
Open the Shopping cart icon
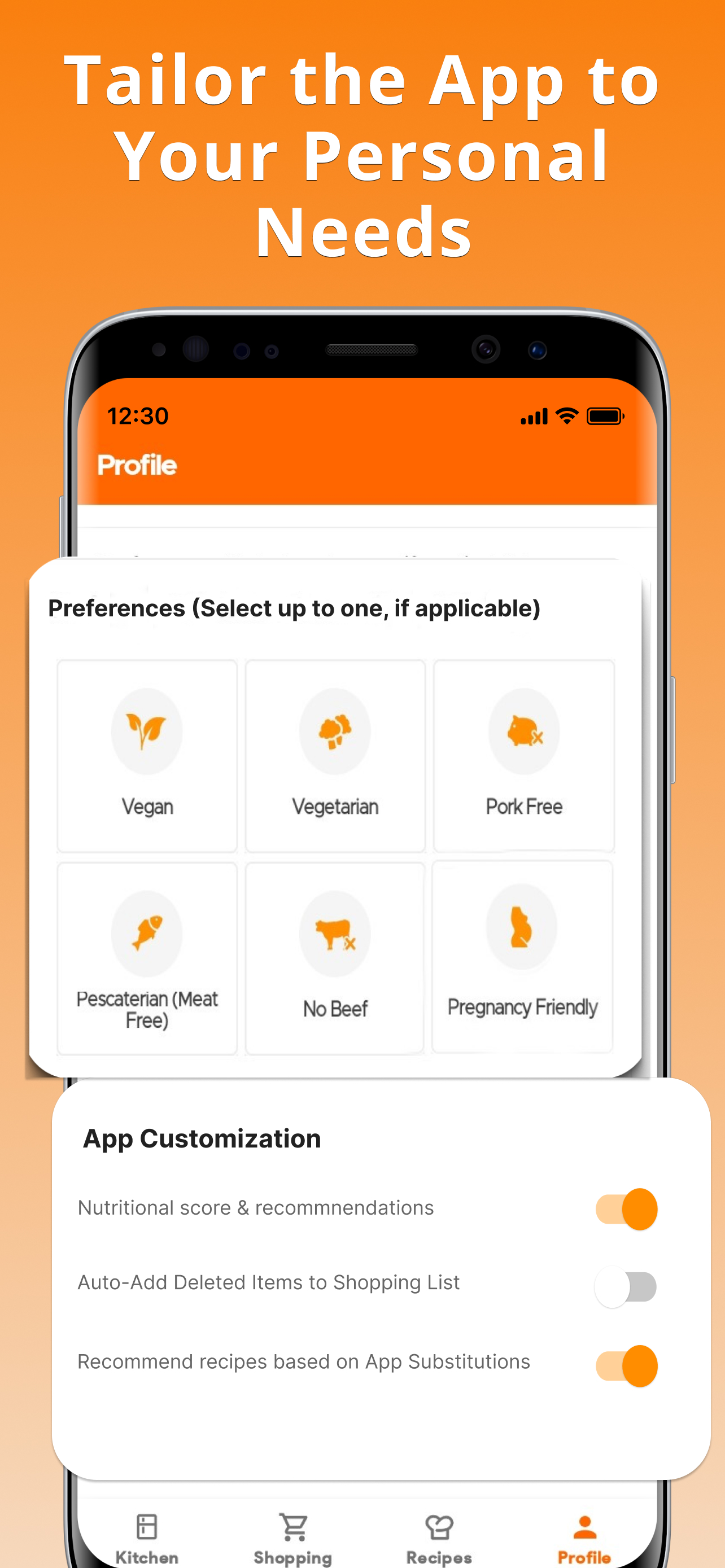click(294, 1527)
